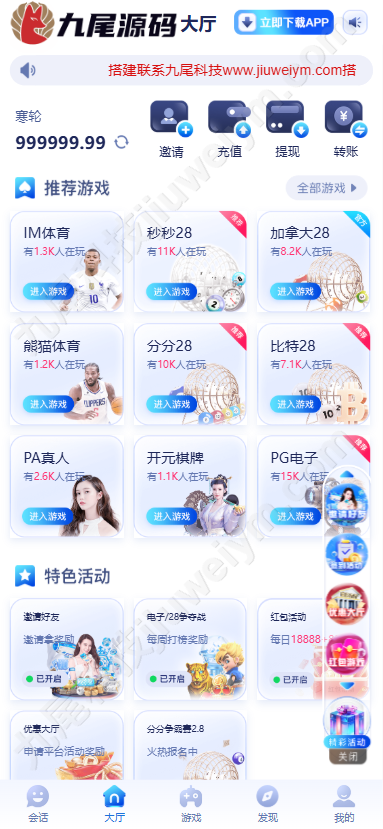
Task: Open the 提现 withdraw shortcut
Action: [x=287, y=130]
